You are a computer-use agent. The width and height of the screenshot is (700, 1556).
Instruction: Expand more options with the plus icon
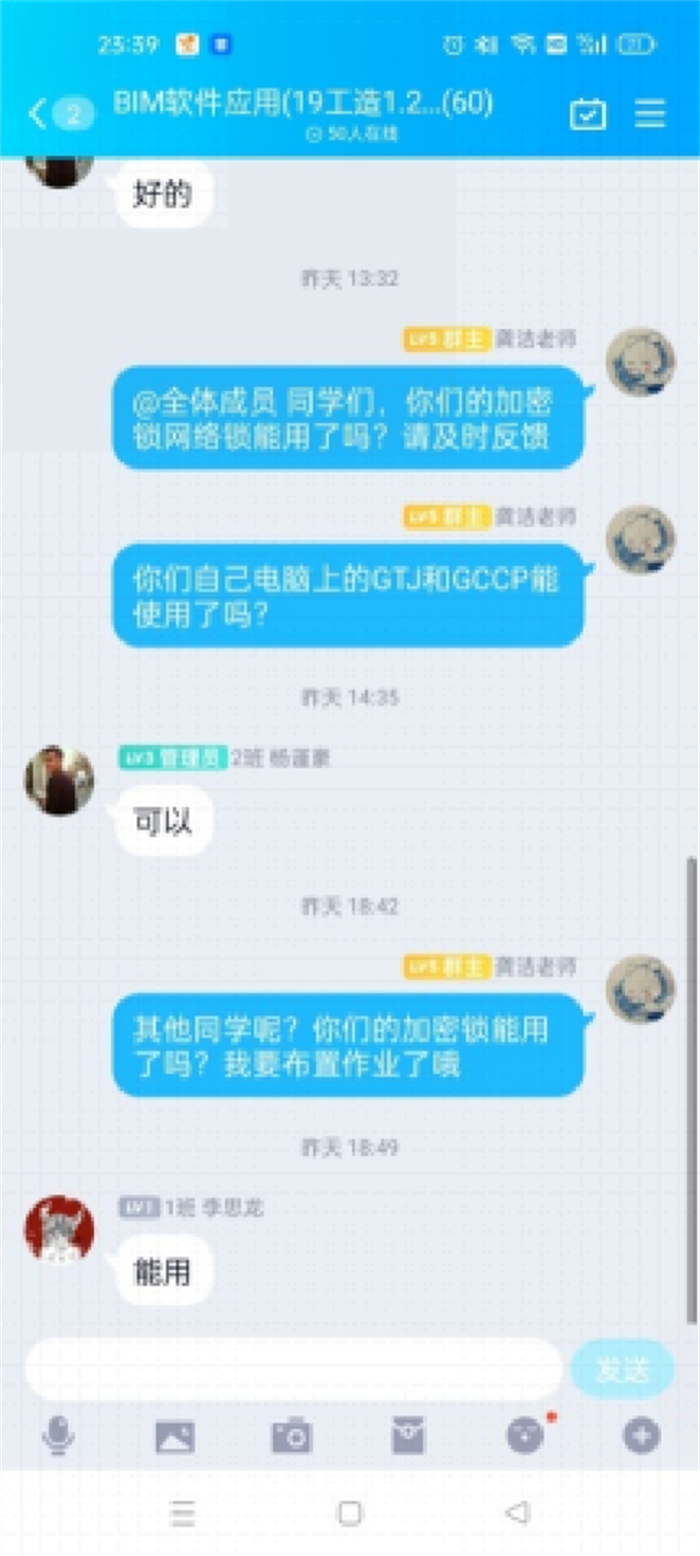tap(641, 1436)
